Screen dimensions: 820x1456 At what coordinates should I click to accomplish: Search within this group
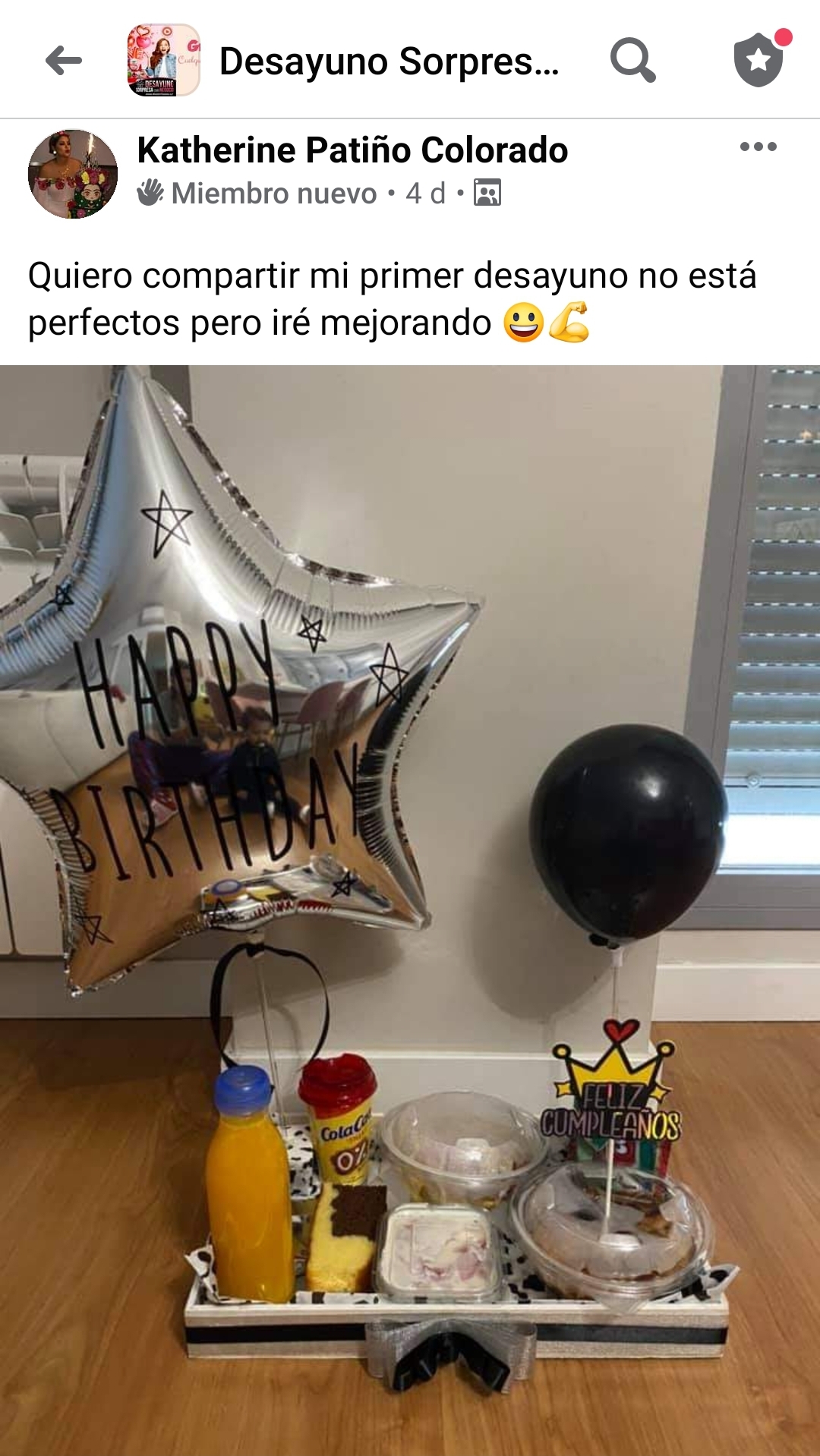click(x=632, y=60)
